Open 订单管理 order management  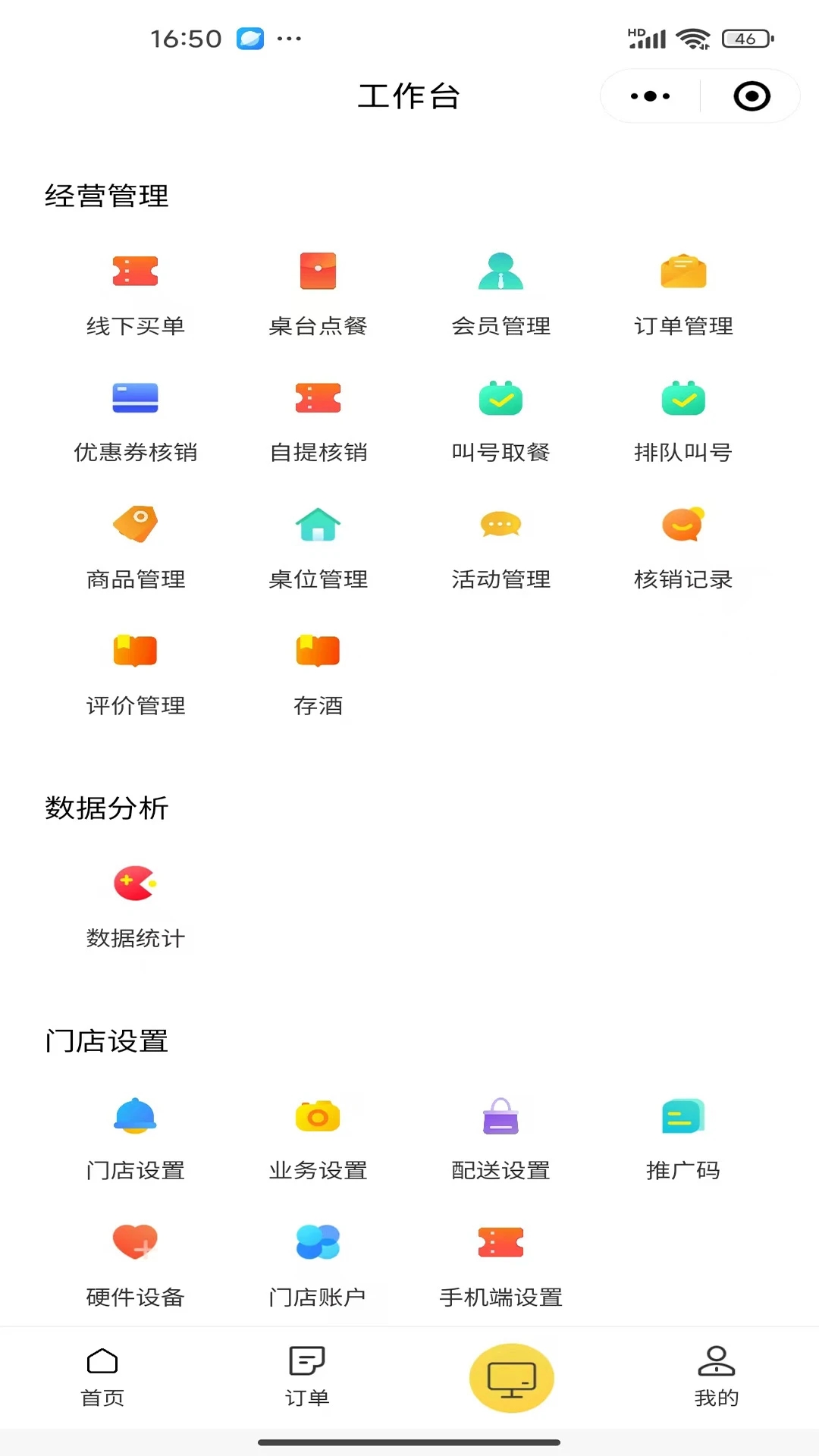coord(683,294)
